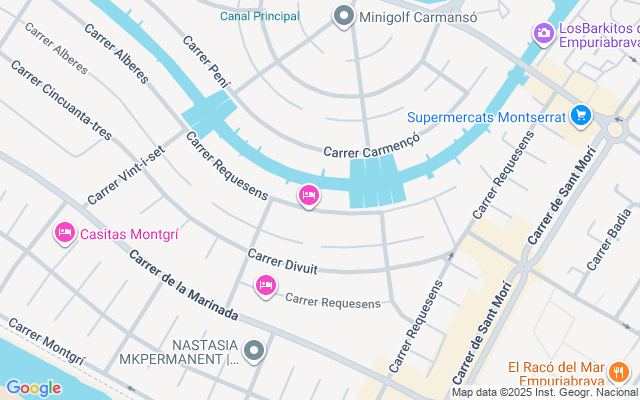Tap the hotel pin below Carrer Divuit
The width and height of the screenshot is (640, 400).
click(266, 287)
